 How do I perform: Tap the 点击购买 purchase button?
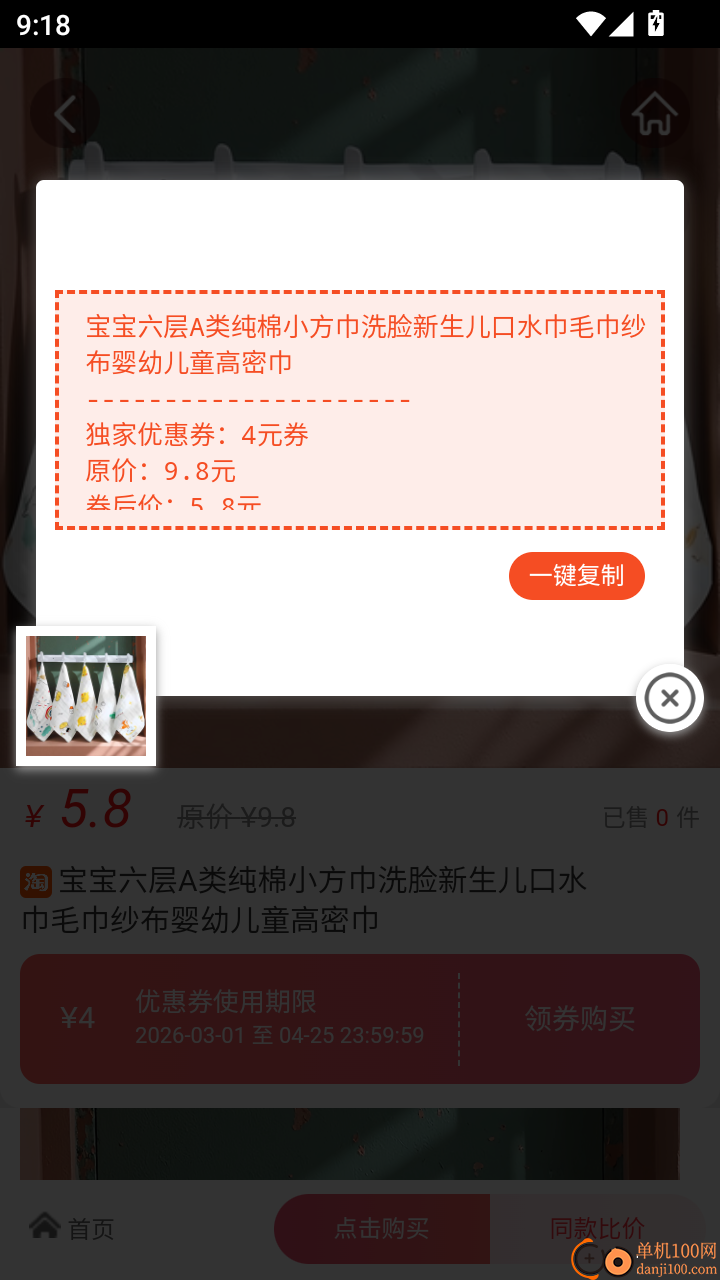[383, 1228]
